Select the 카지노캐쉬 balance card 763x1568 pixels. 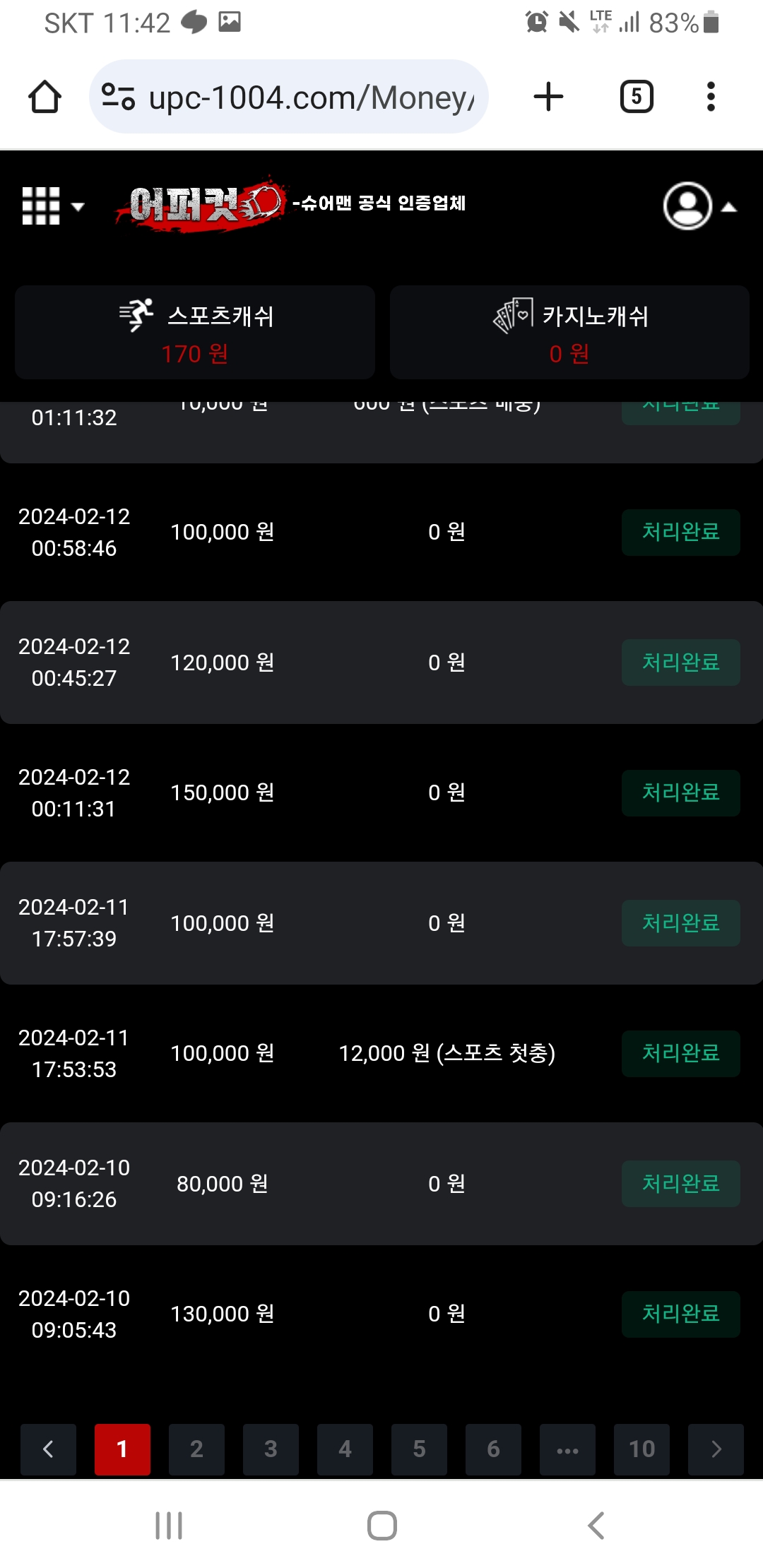569,333
